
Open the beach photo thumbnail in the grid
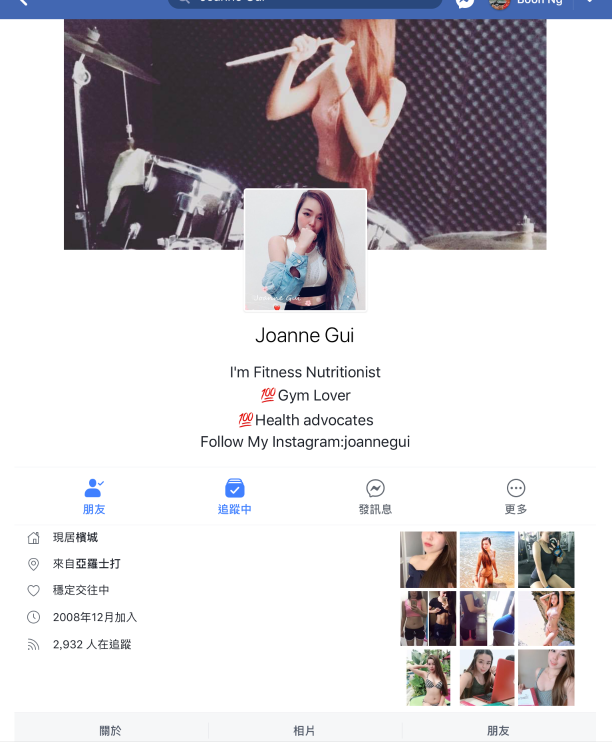487,559
